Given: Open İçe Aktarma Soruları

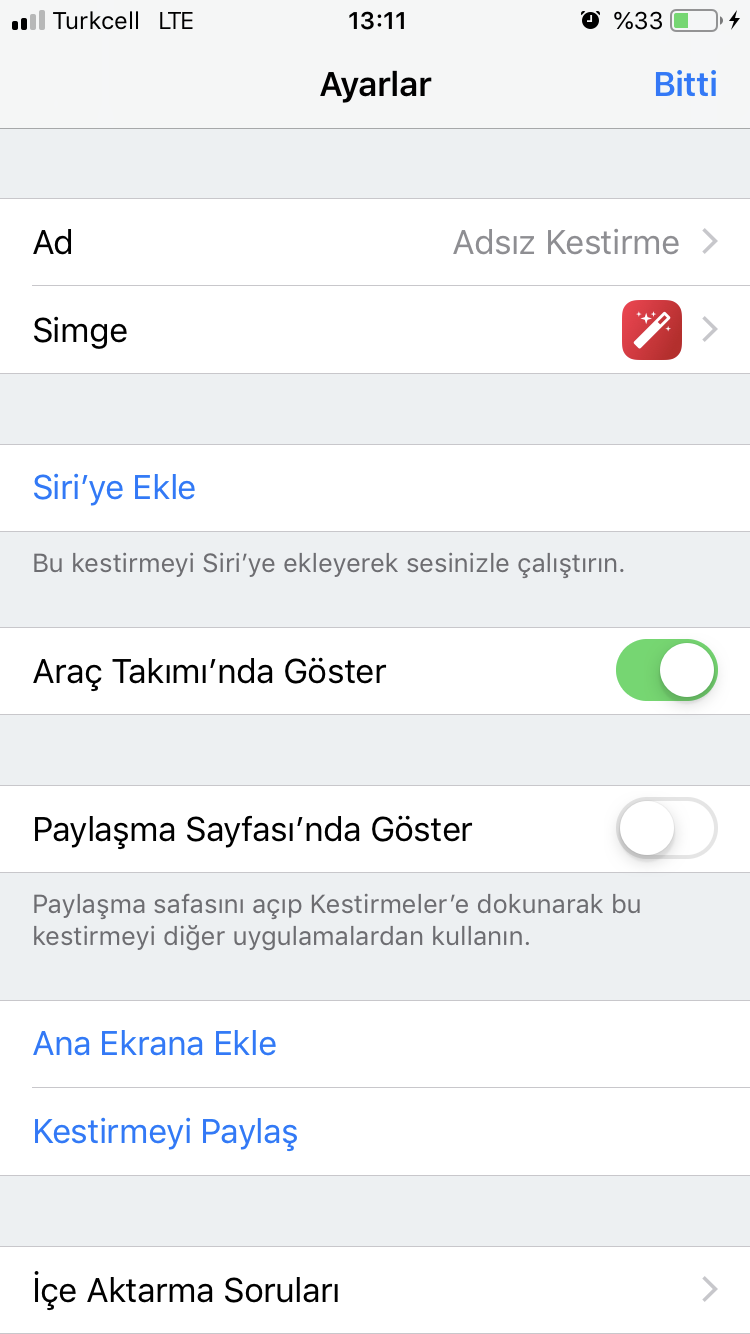Looking at the screenshot, I should (x=375, y=1290).
